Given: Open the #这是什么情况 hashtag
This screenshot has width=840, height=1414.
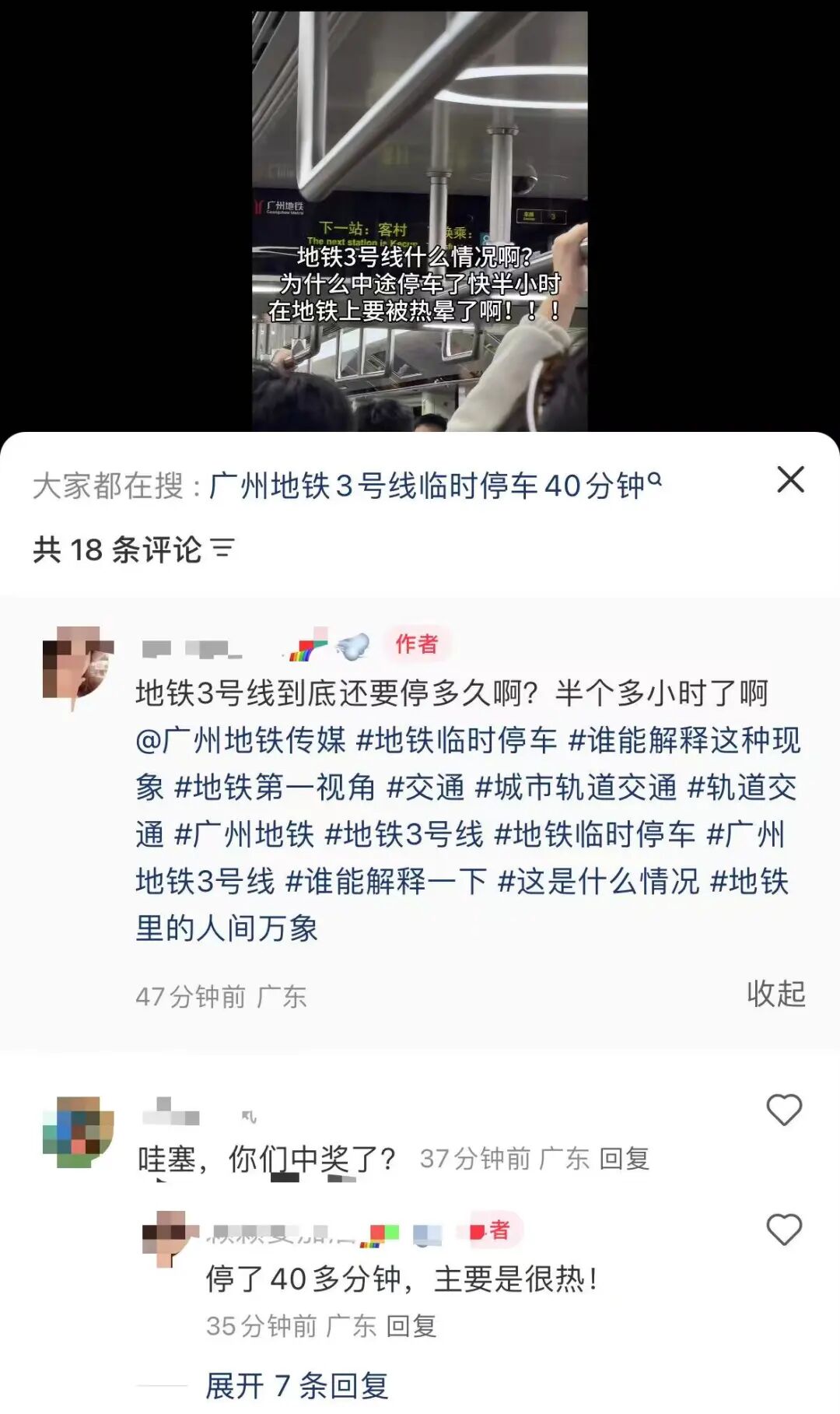Looking at the screenshot, I should pos(598,882).
